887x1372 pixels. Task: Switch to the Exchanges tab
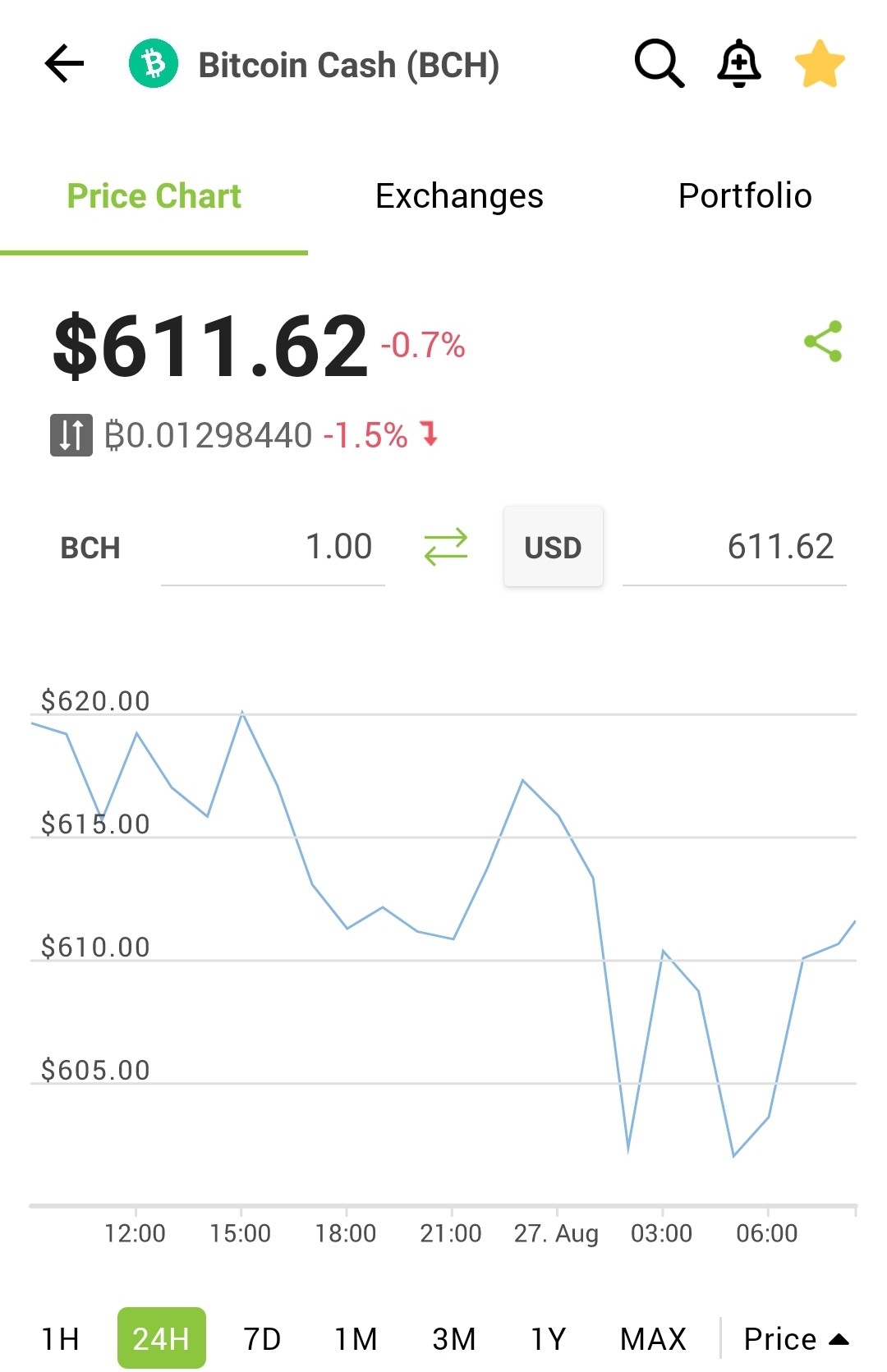click(x=459, y=196)
